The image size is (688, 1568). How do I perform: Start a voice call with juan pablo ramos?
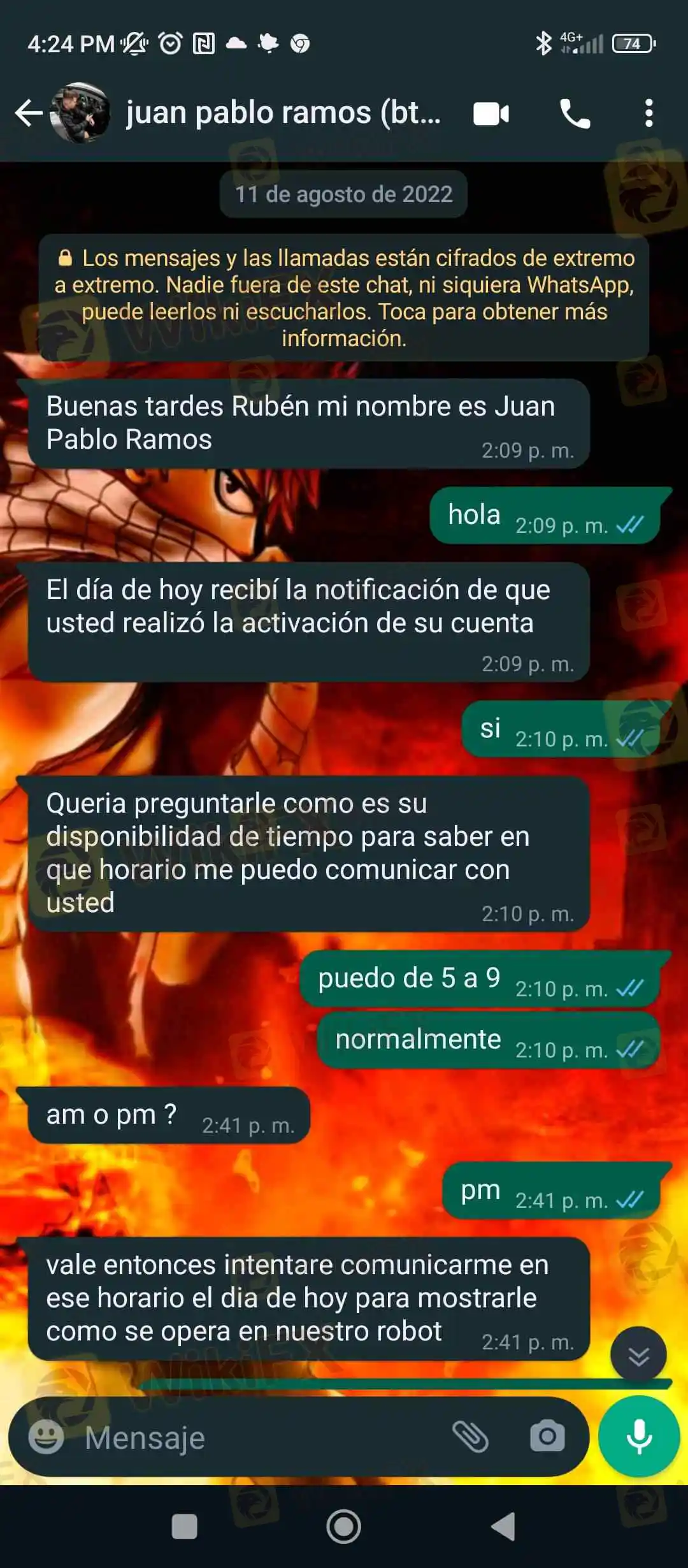coord(575,114)
